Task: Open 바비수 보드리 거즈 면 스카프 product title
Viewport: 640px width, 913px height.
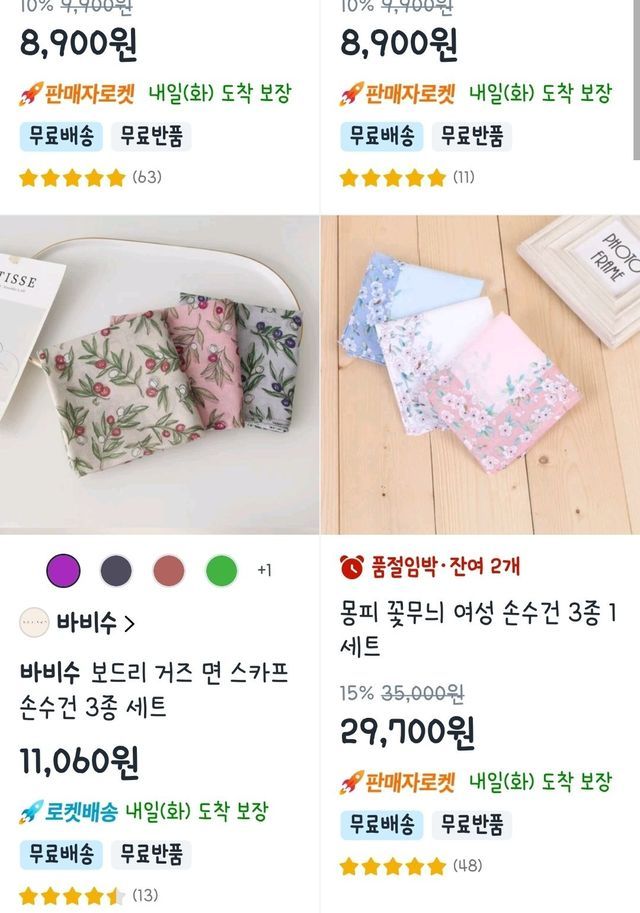Action: pyautogui.click(x=155, y=690)
